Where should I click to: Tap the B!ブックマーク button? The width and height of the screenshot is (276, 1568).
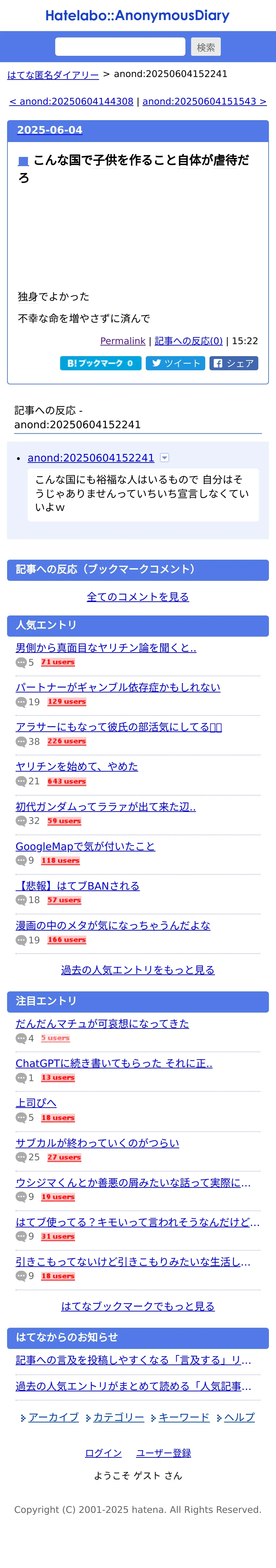coord(100,363)
